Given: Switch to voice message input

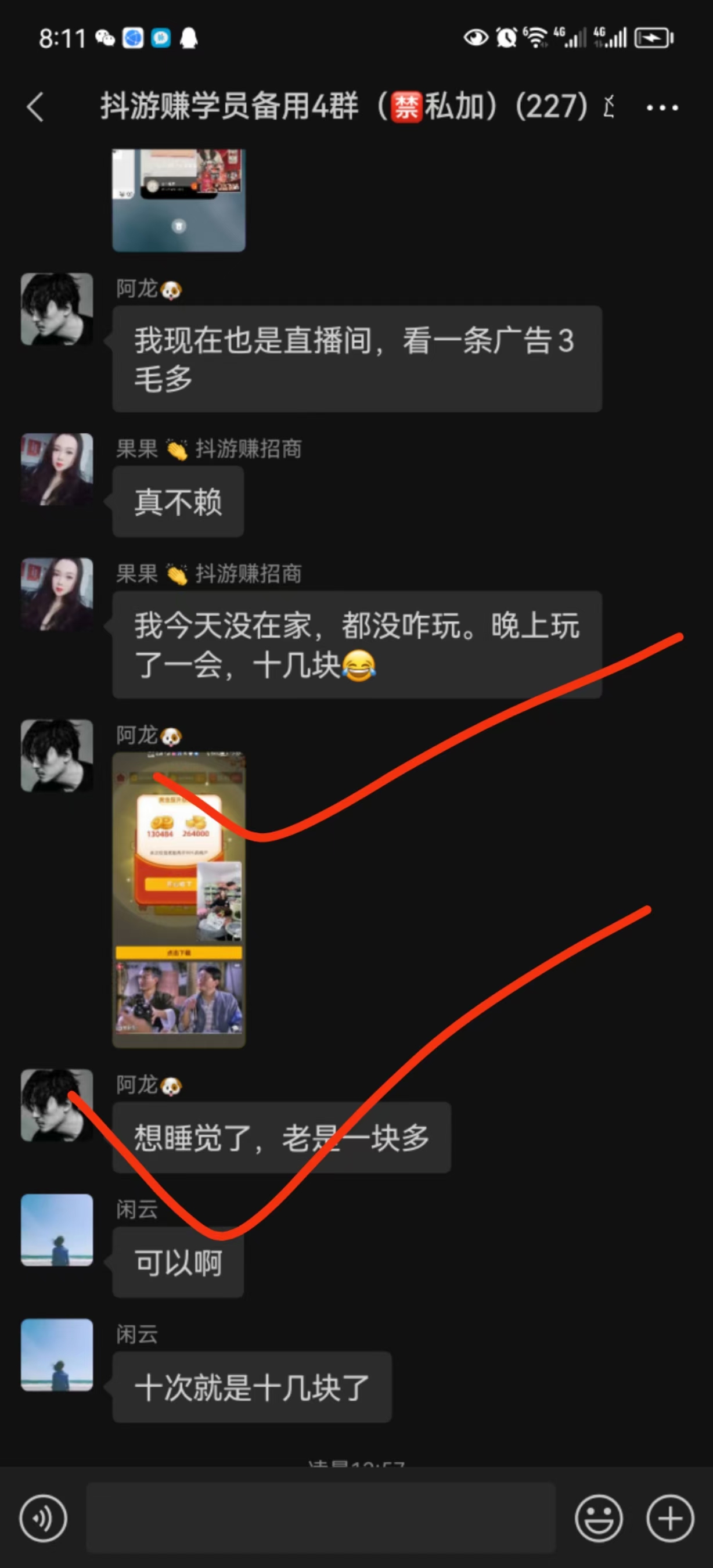Looking at the screenshot, I should tap(43, 1518).
